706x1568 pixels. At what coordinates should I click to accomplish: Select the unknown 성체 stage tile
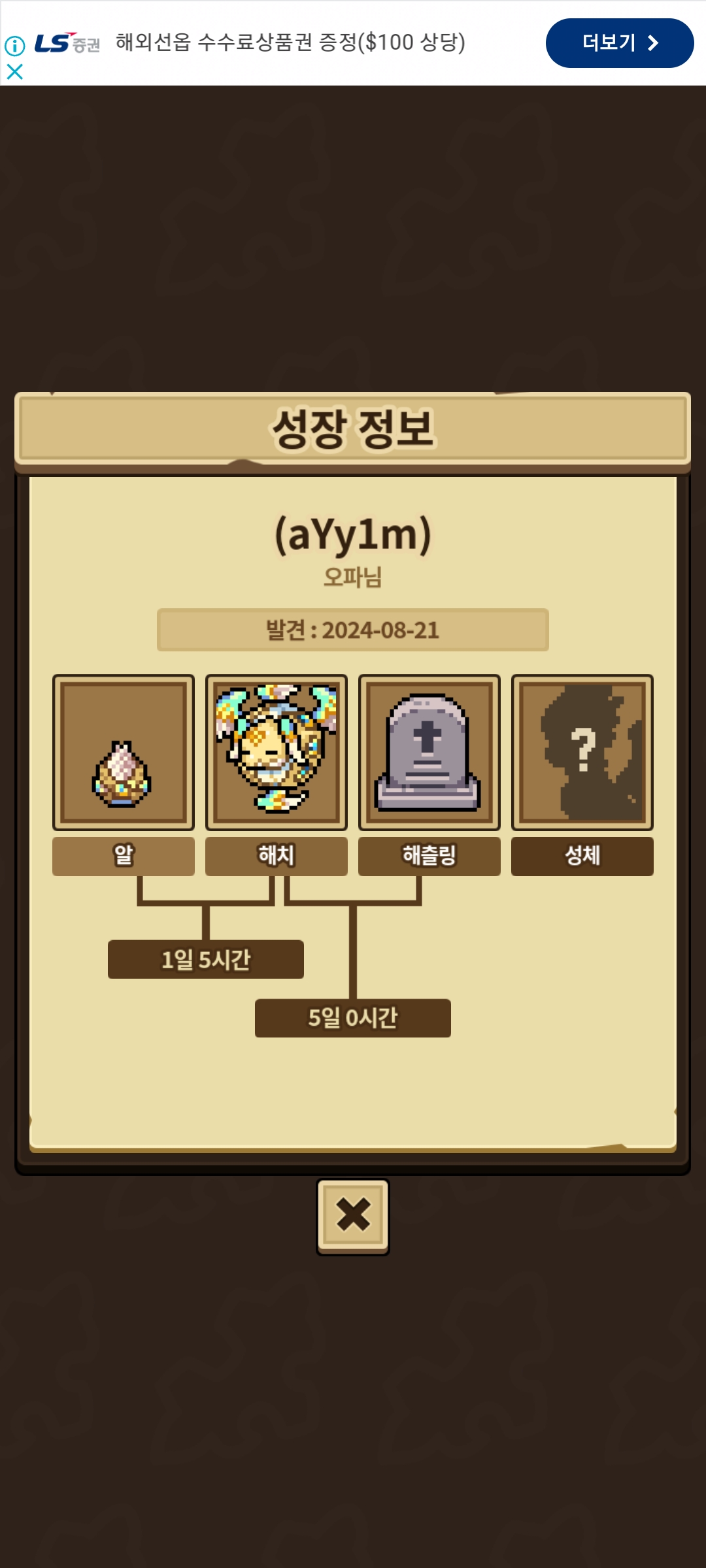(x=582, y=753)
